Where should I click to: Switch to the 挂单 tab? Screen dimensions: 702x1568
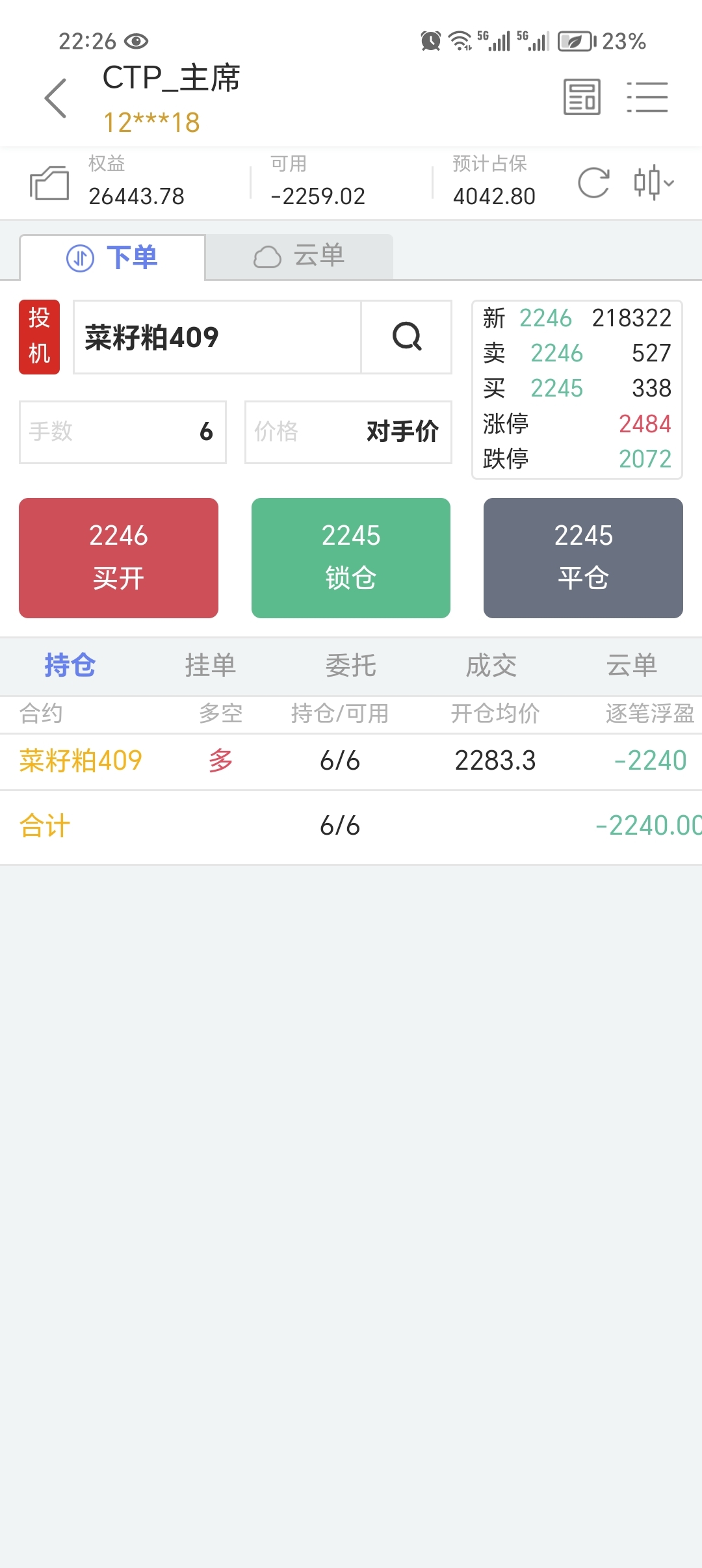(x=210, y=666)
